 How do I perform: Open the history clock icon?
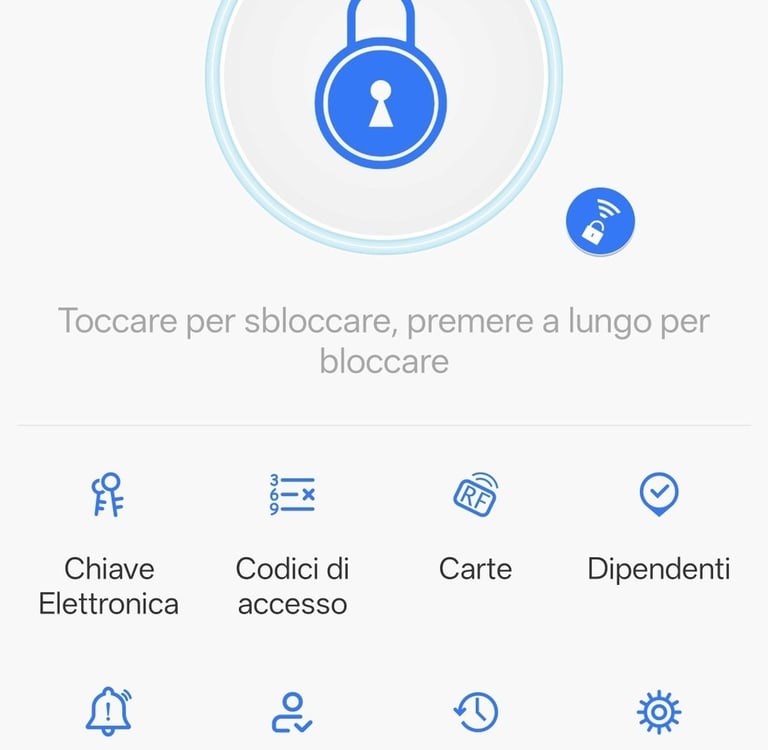click(476, 712)
